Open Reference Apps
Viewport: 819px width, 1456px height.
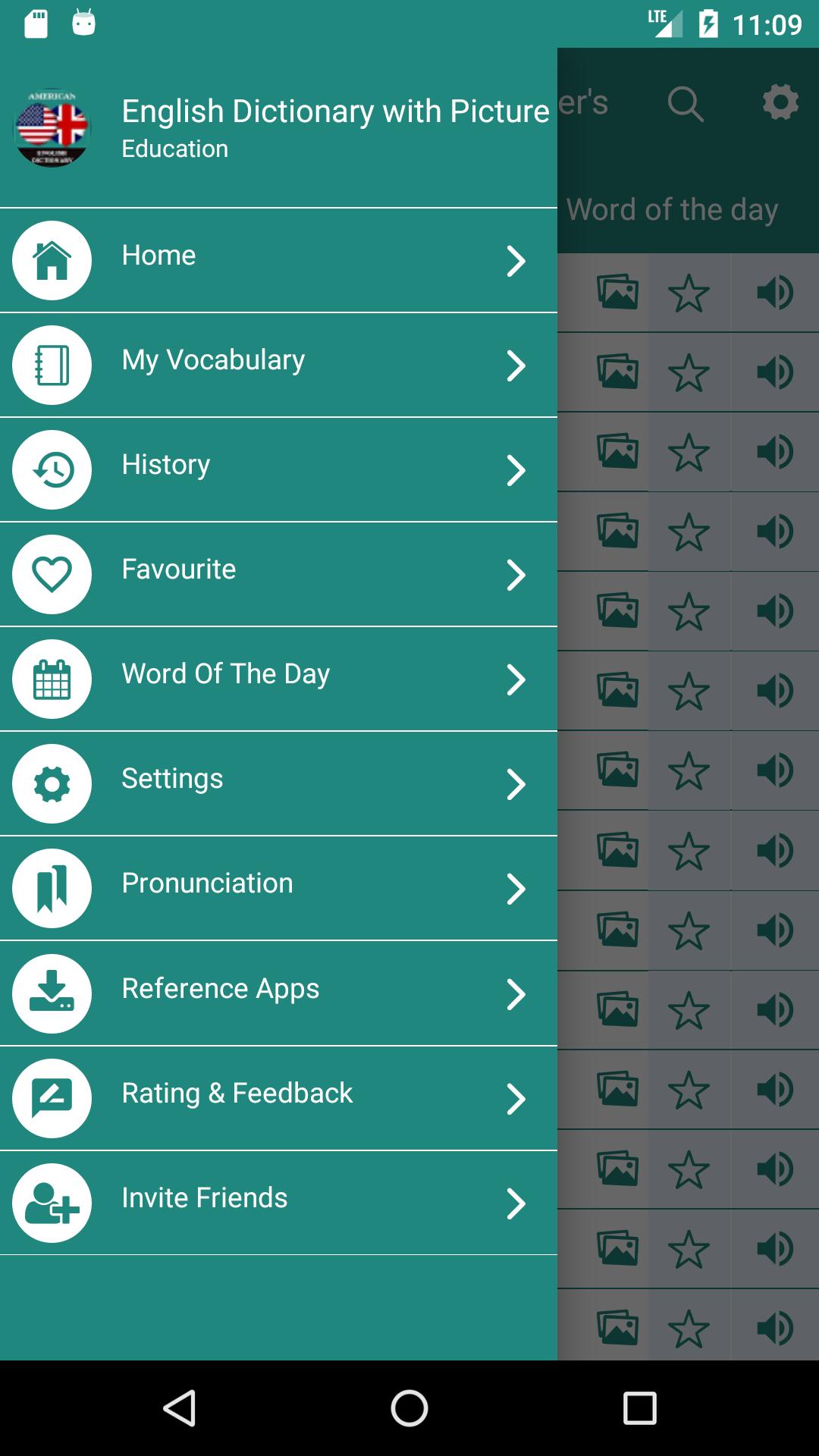[278, 993]
